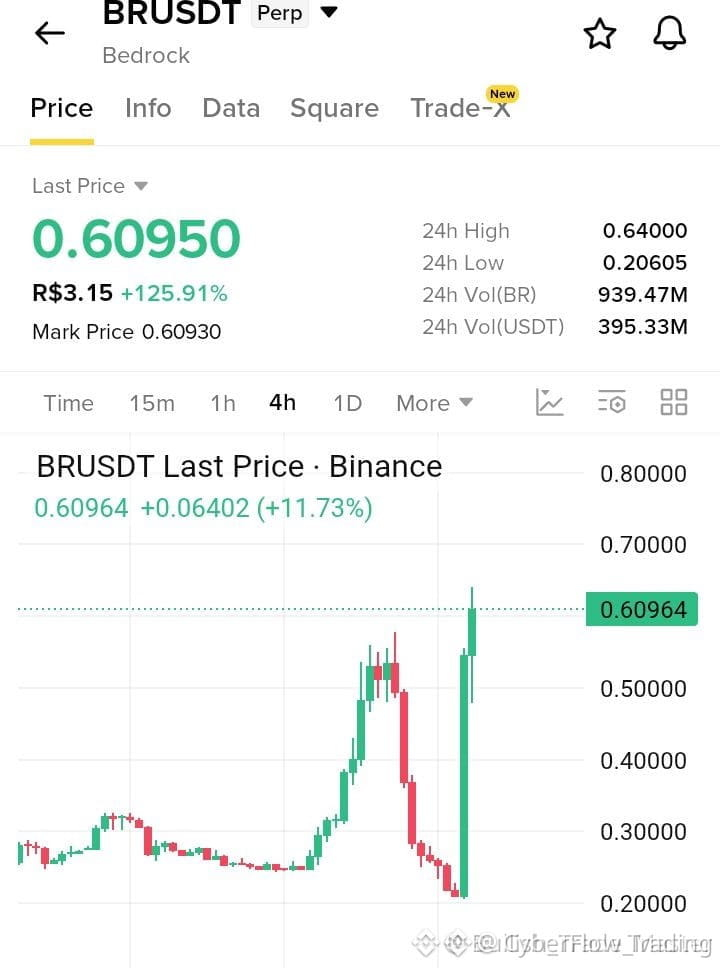Switch chart to 1D interval
The height and width of the screenshot is (968, 720).
coord(348,403)
